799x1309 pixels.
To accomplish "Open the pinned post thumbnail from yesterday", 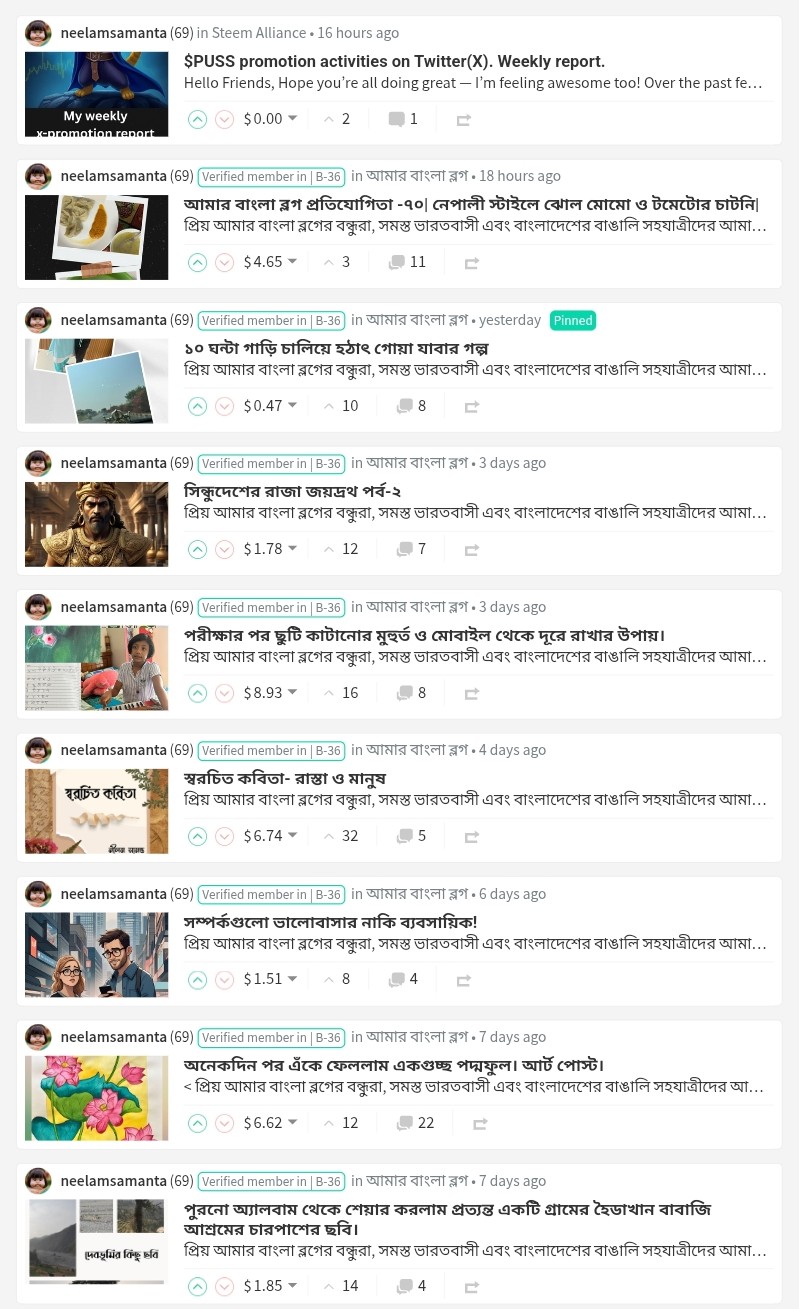I will pos(97,381).
